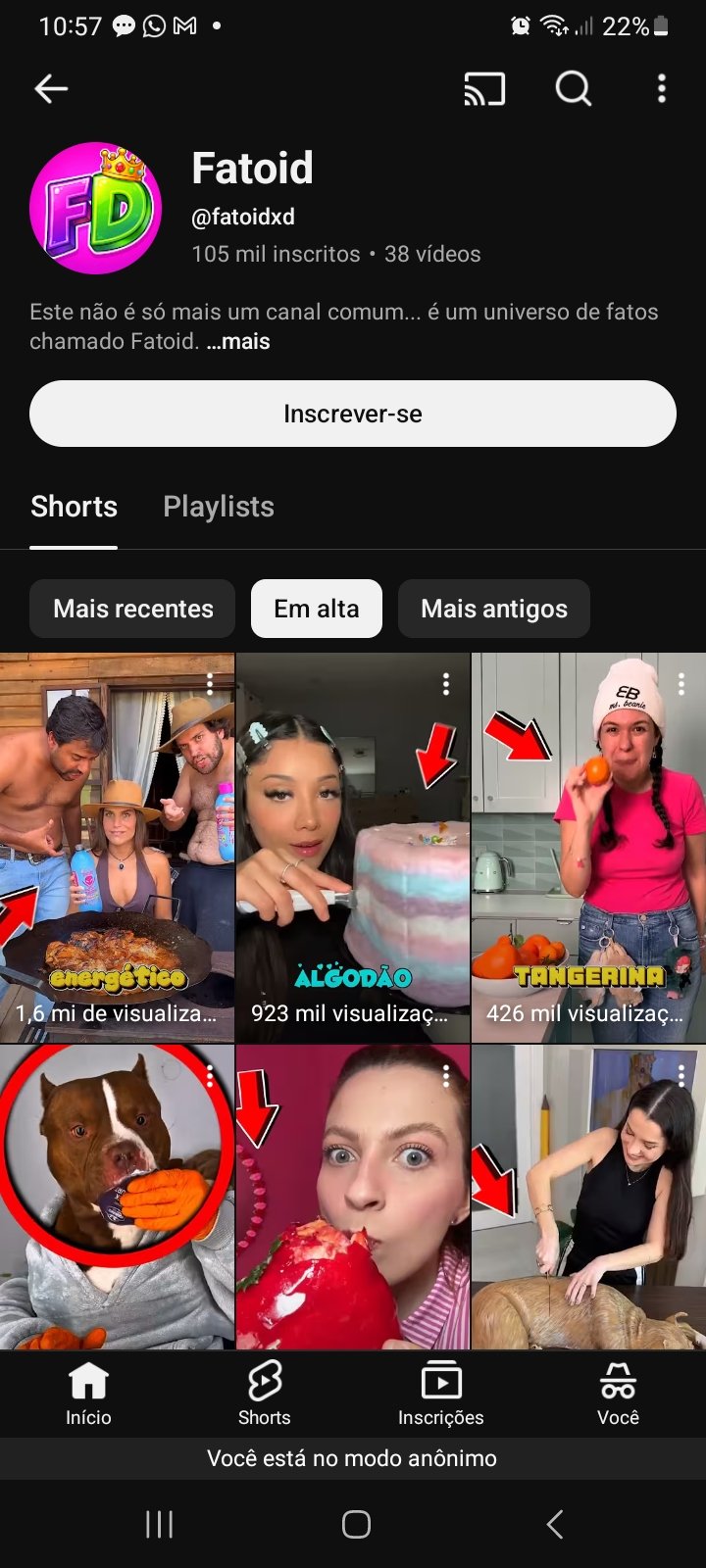Go back using the top arrow

tap(51, 89)
